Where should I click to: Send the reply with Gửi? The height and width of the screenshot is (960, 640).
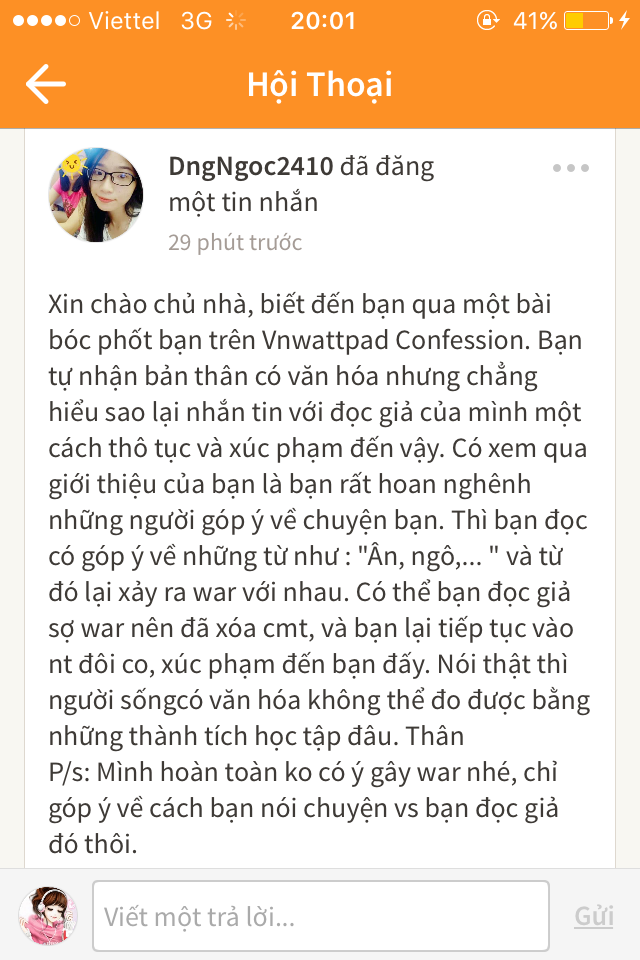click(x=594, y=916)
